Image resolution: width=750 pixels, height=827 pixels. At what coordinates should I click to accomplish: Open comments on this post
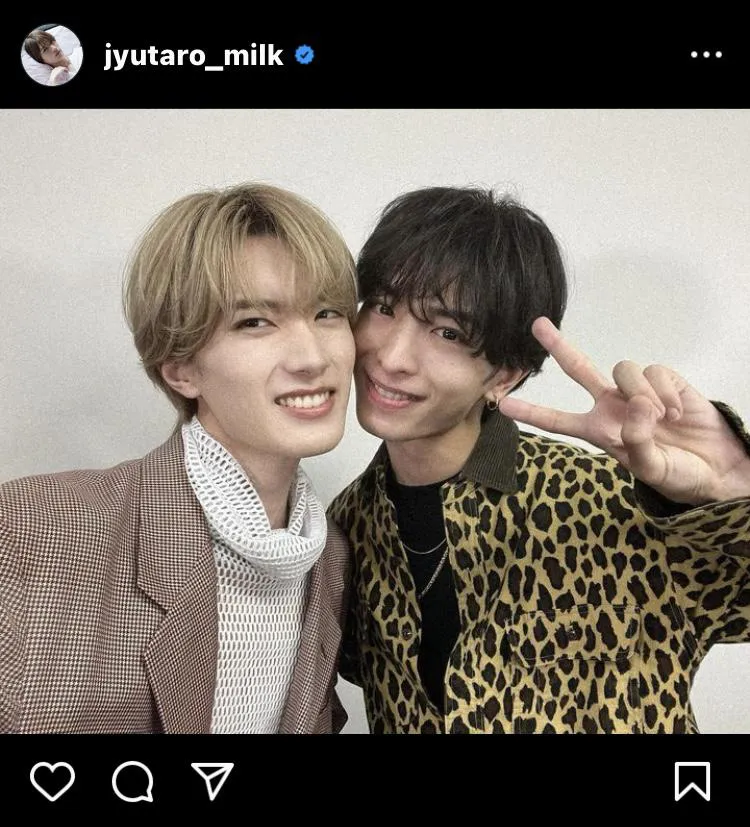pyautogui.click(x=132, y=781)
